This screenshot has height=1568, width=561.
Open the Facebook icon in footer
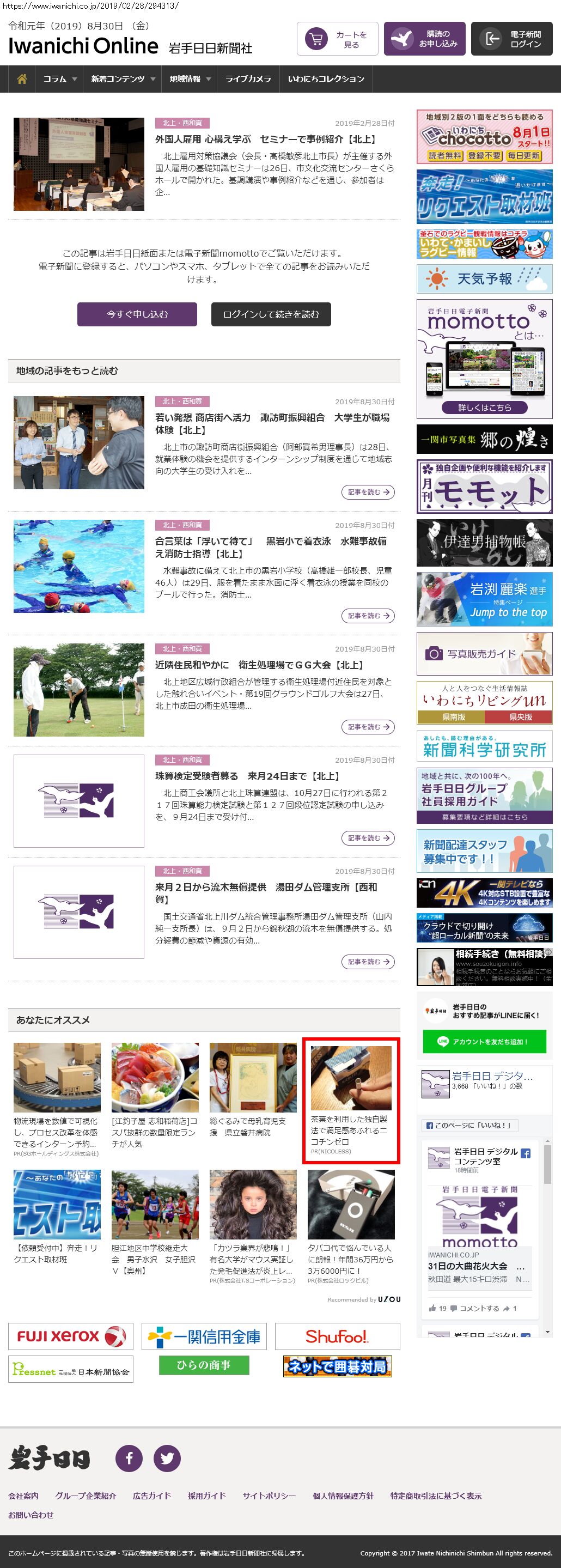coord(129,1458)
